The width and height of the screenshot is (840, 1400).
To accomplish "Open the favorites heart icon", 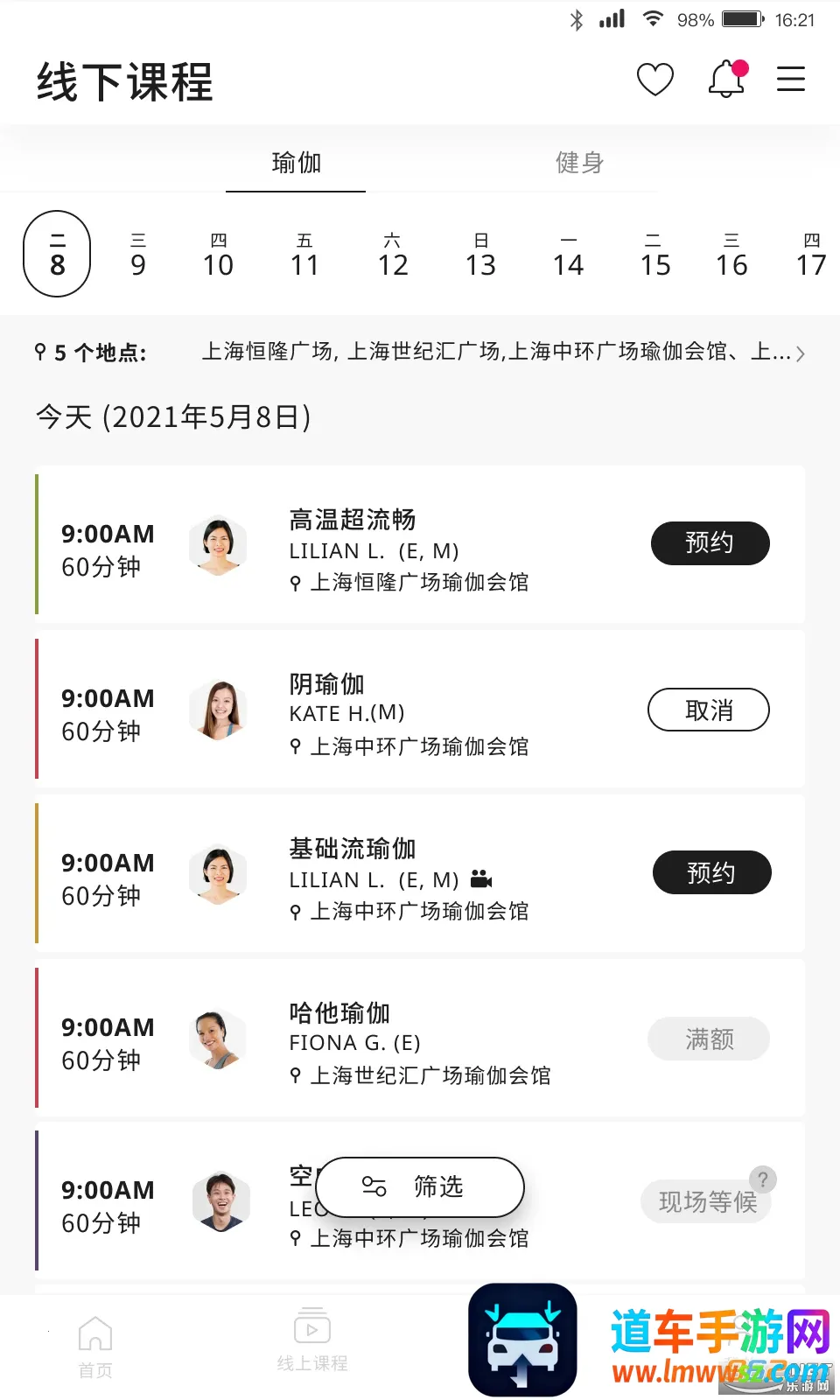I will 654,80.
